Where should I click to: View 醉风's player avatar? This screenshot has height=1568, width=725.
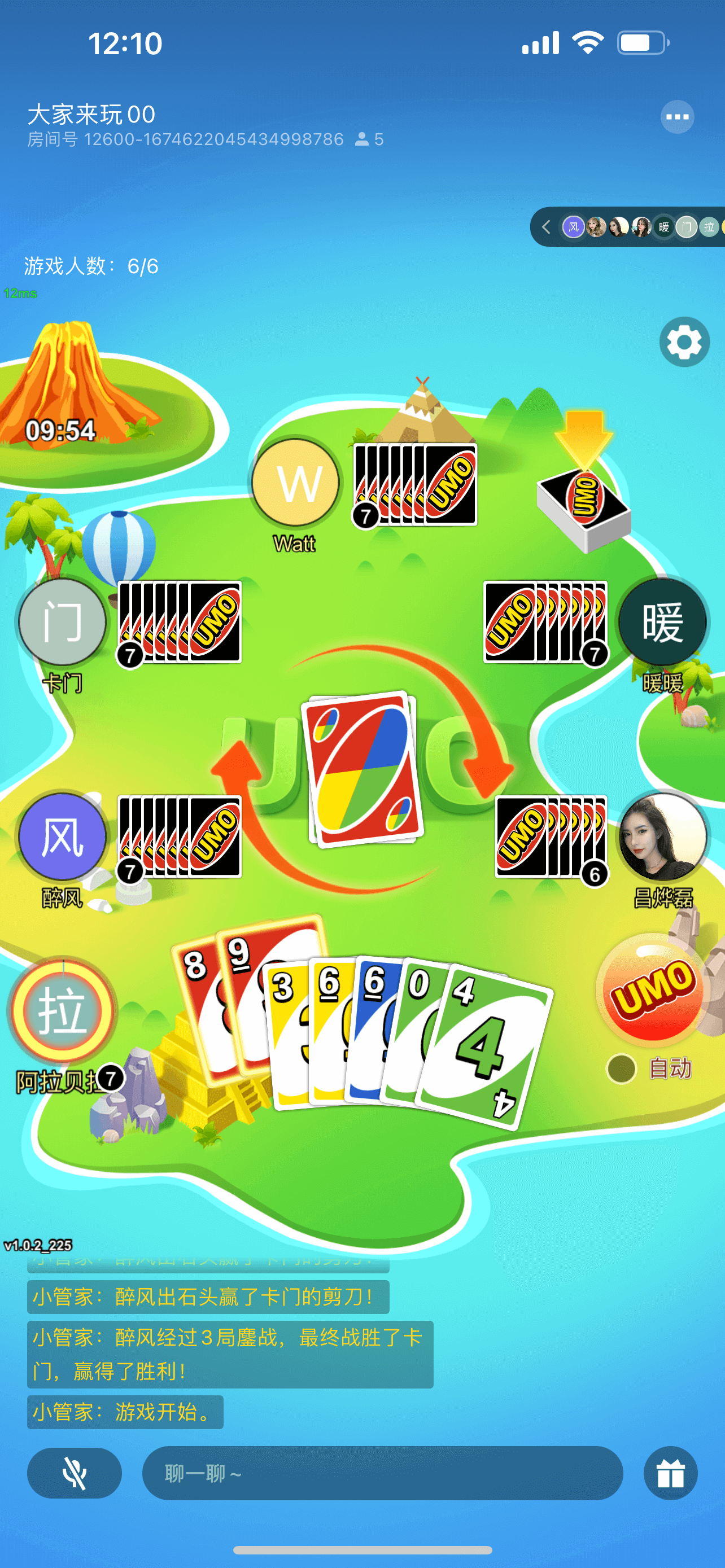(62, 836)
